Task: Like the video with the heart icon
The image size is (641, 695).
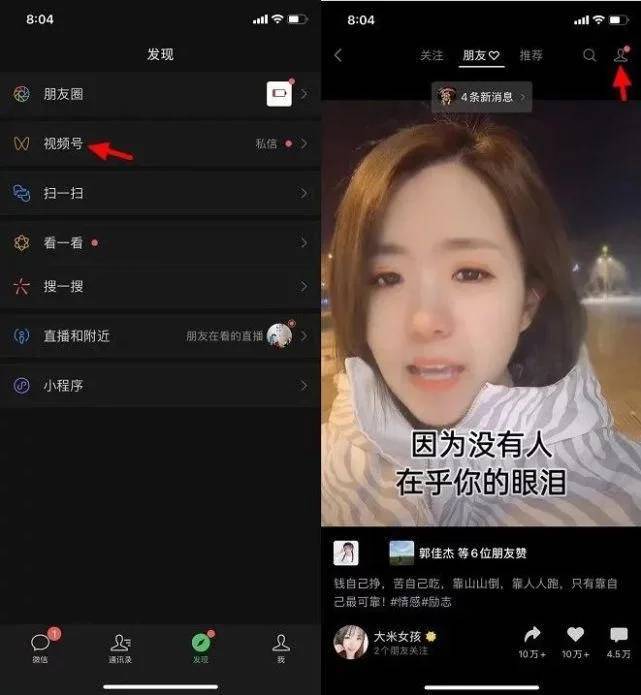Action: [575, 637]
